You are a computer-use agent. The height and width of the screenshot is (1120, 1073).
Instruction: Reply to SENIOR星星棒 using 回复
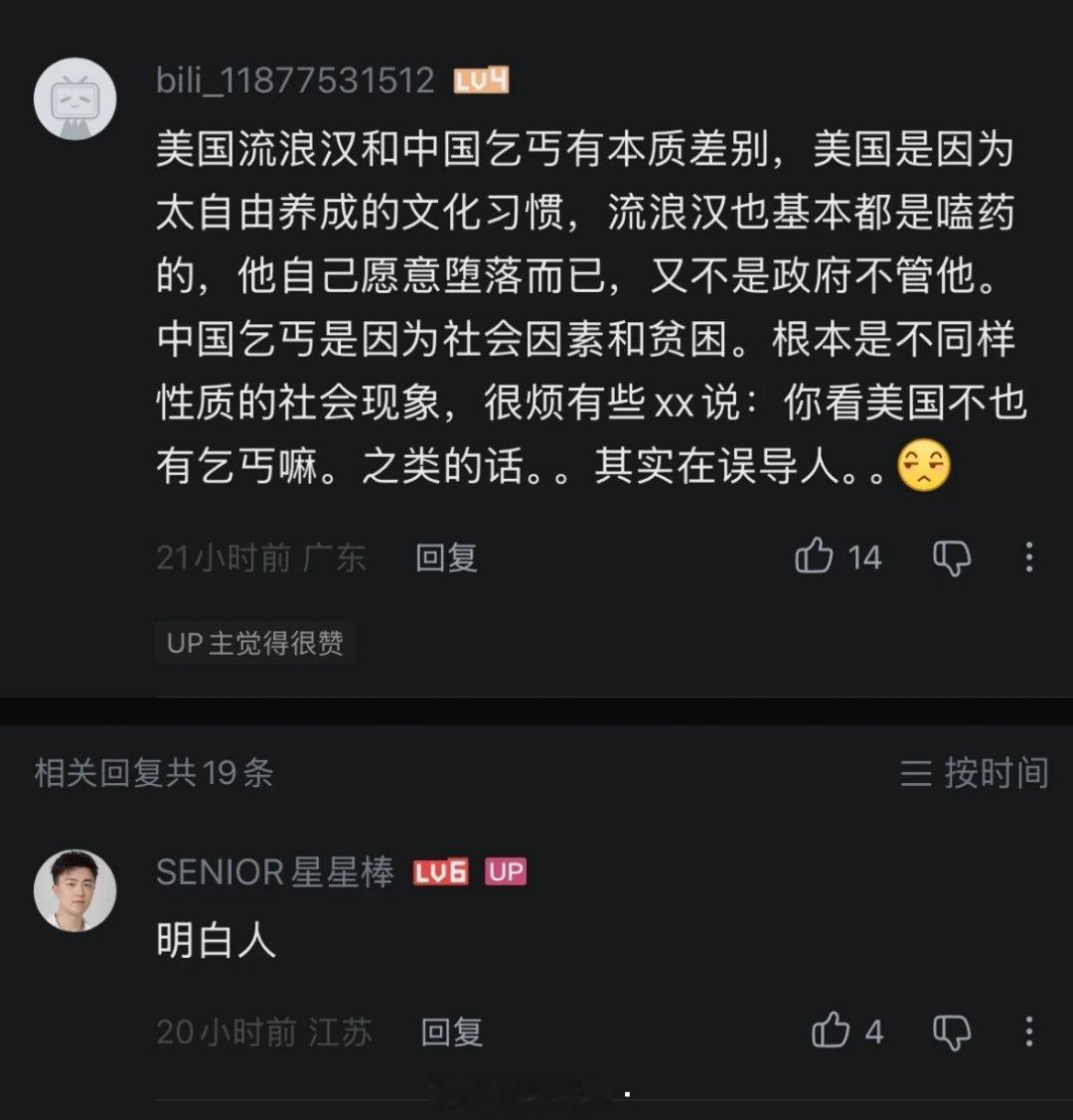(454, 1034)
